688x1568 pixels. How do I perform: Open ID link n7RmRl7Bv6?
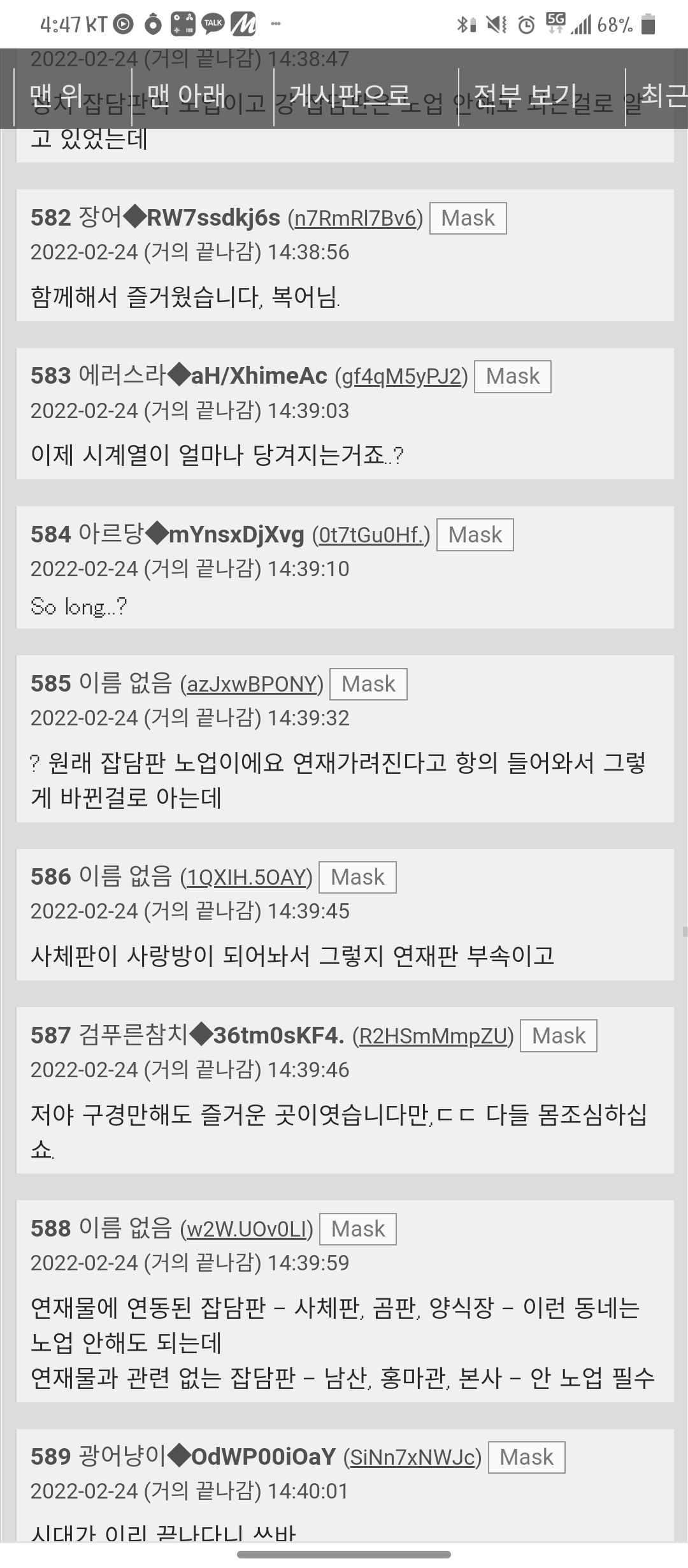pyautogui.click(x=355, y=219)
